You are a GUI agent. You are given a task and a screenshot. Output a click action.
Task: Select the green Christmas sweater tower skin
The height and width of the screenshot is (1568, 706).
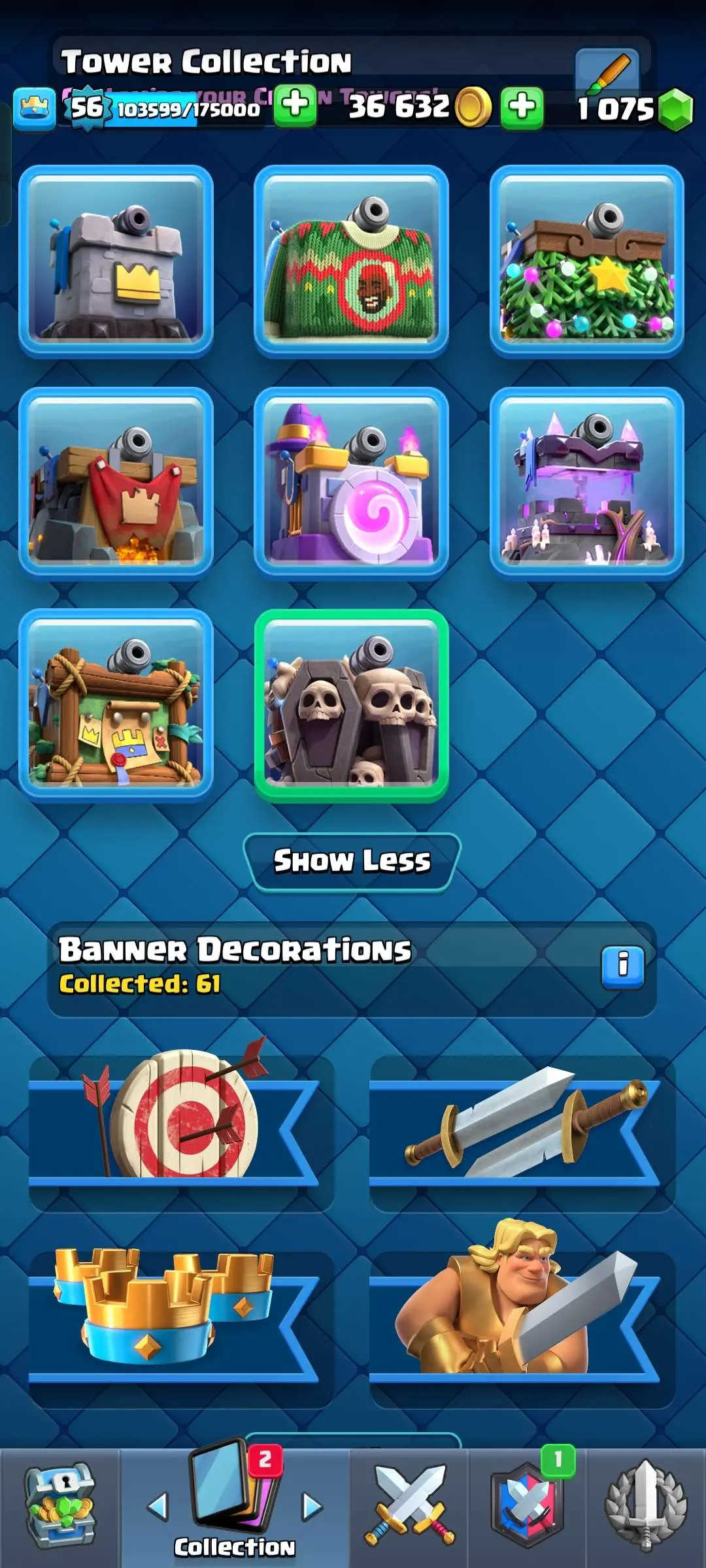pyautogui.click(x=351, y=261)
